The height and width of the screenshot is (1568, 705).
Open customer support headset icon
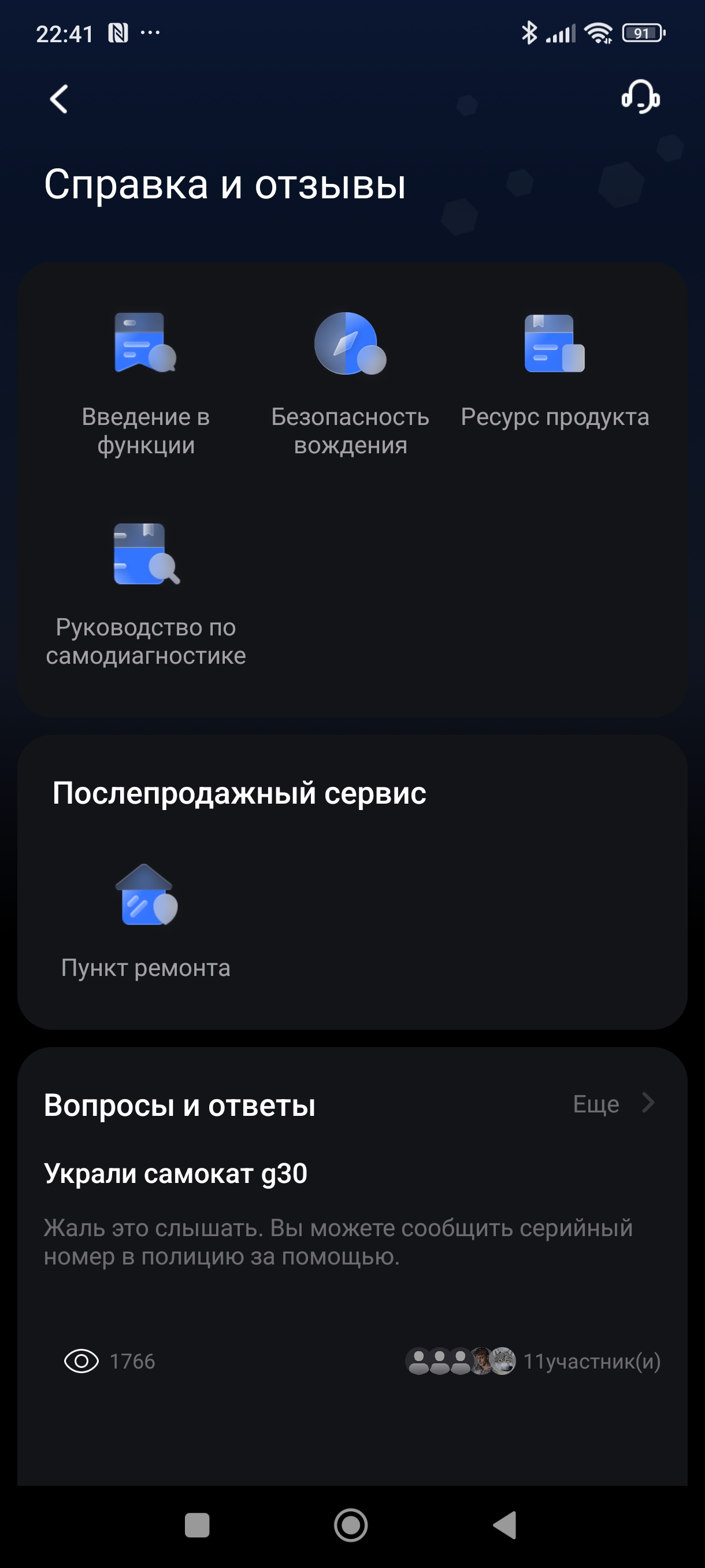pyautogui.click(x=640, y=97)
